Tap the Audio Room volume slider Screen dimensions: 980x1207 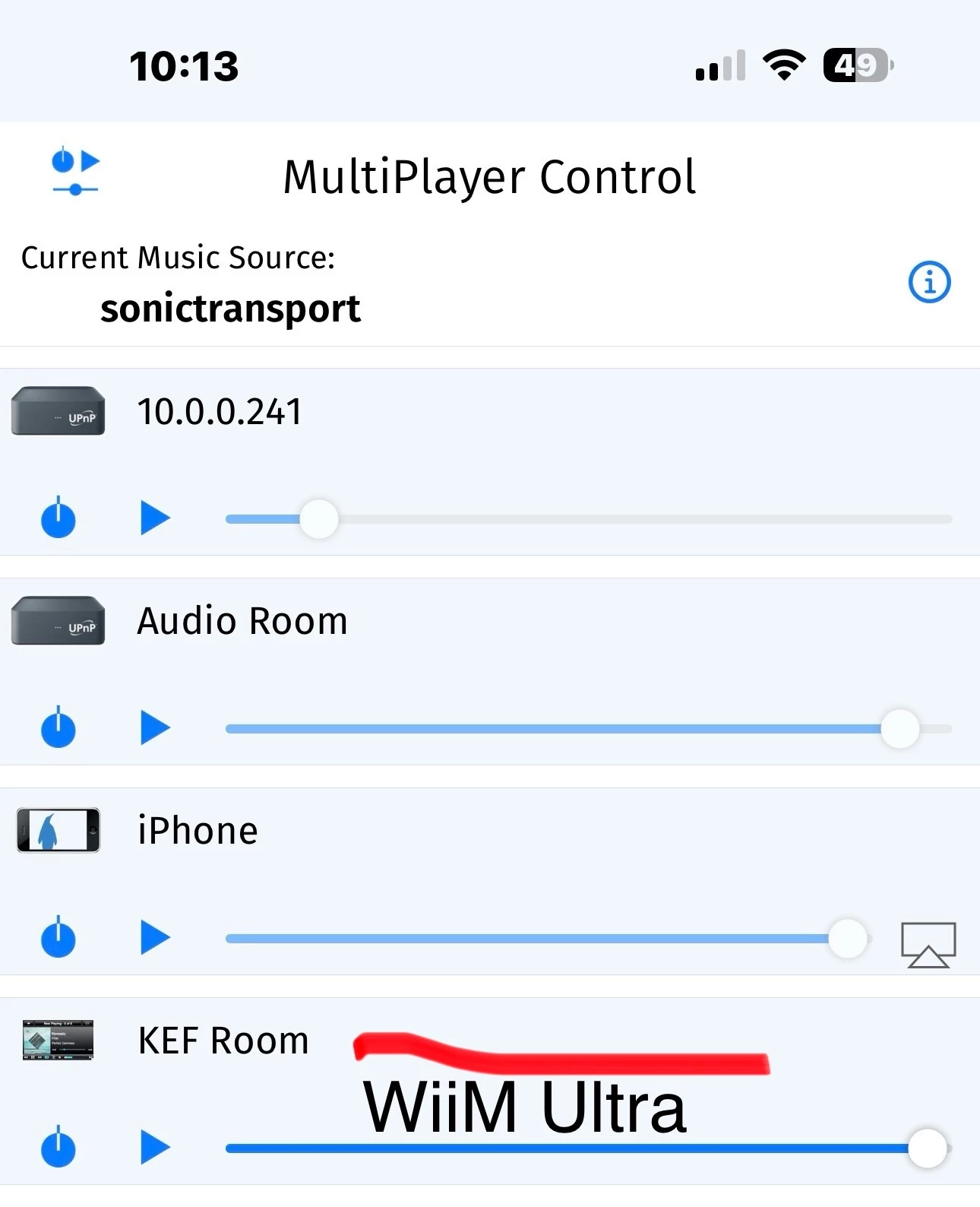900,729
